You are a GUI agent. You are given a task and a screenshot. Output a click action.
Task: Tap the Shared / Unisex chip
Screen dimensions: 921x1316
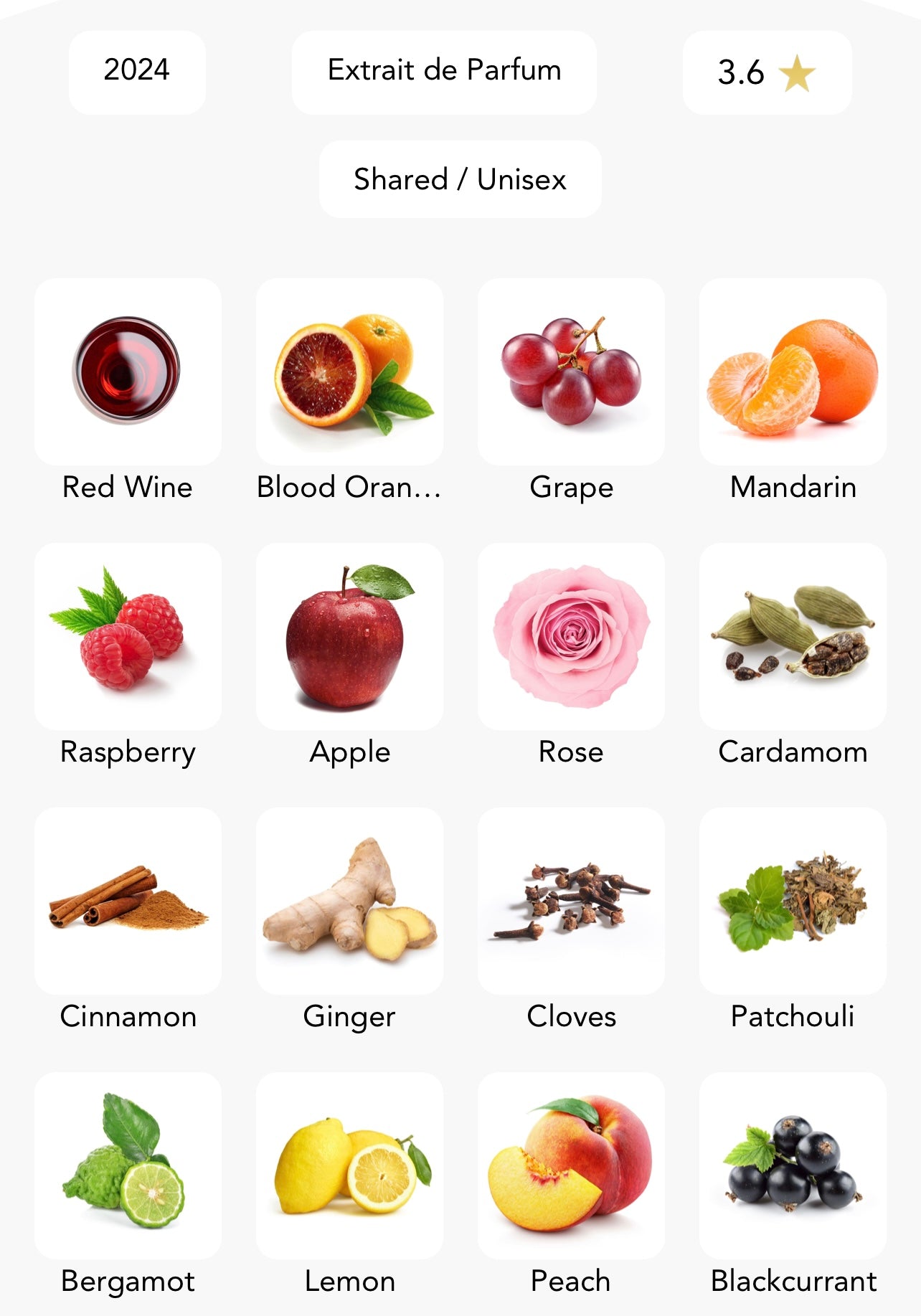pyautogui.click(x=460, y=179)
